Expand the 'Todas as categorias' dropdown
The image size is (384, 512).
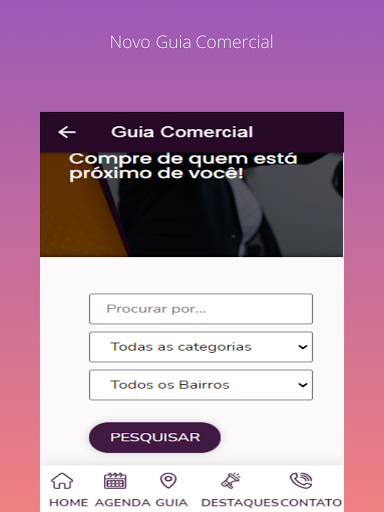(x=201, y=347)
